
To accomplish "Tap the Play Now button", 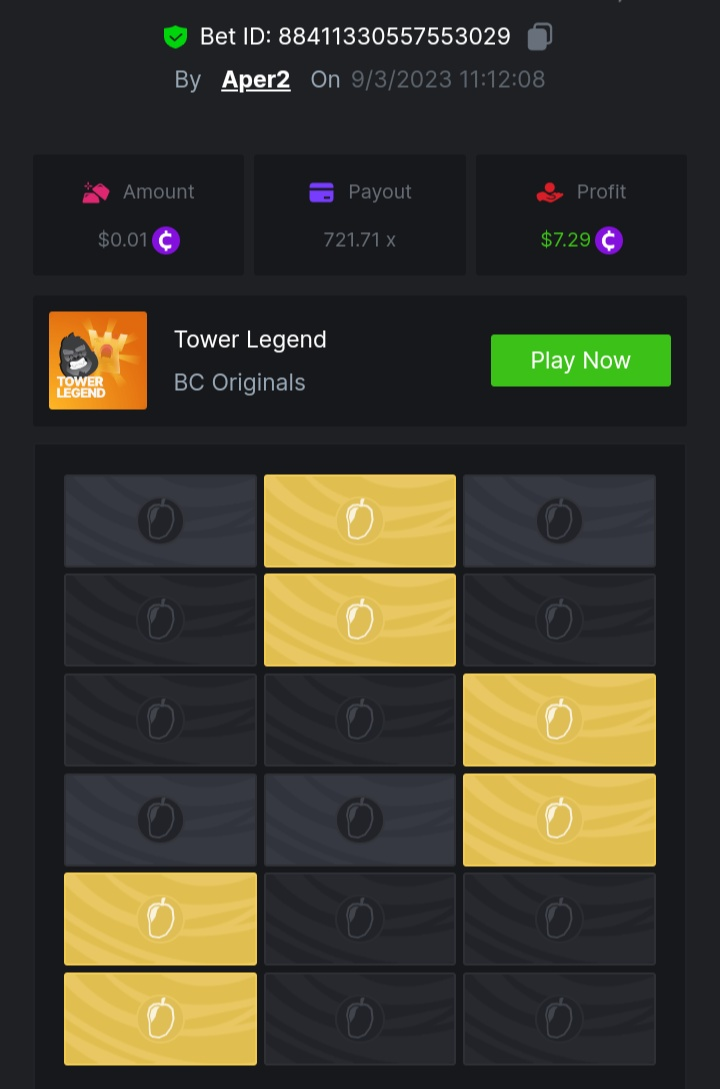I will (580, 360).
